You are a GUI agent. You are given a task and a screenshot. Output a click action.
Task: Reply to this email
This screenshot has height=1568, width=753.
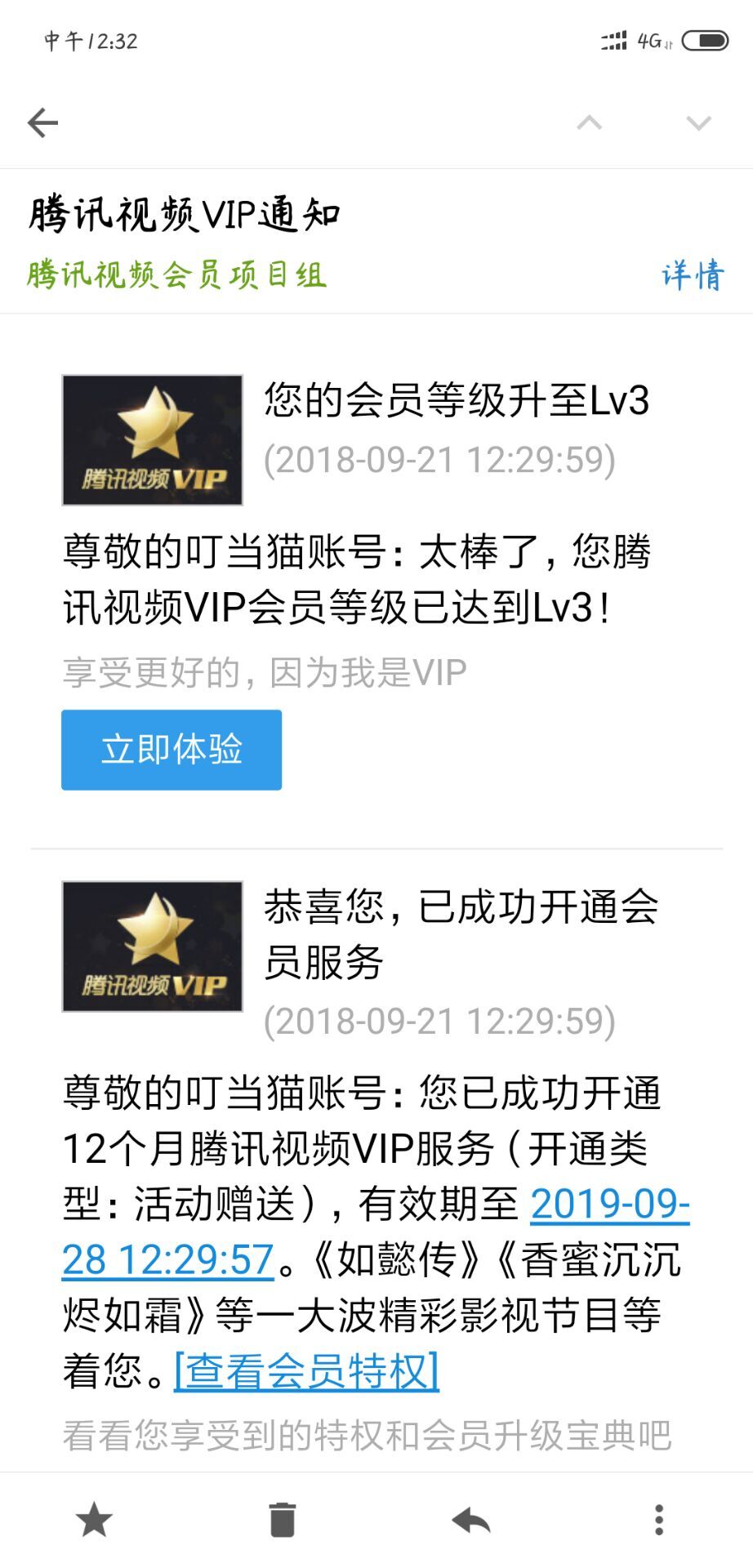(471, 1520)
